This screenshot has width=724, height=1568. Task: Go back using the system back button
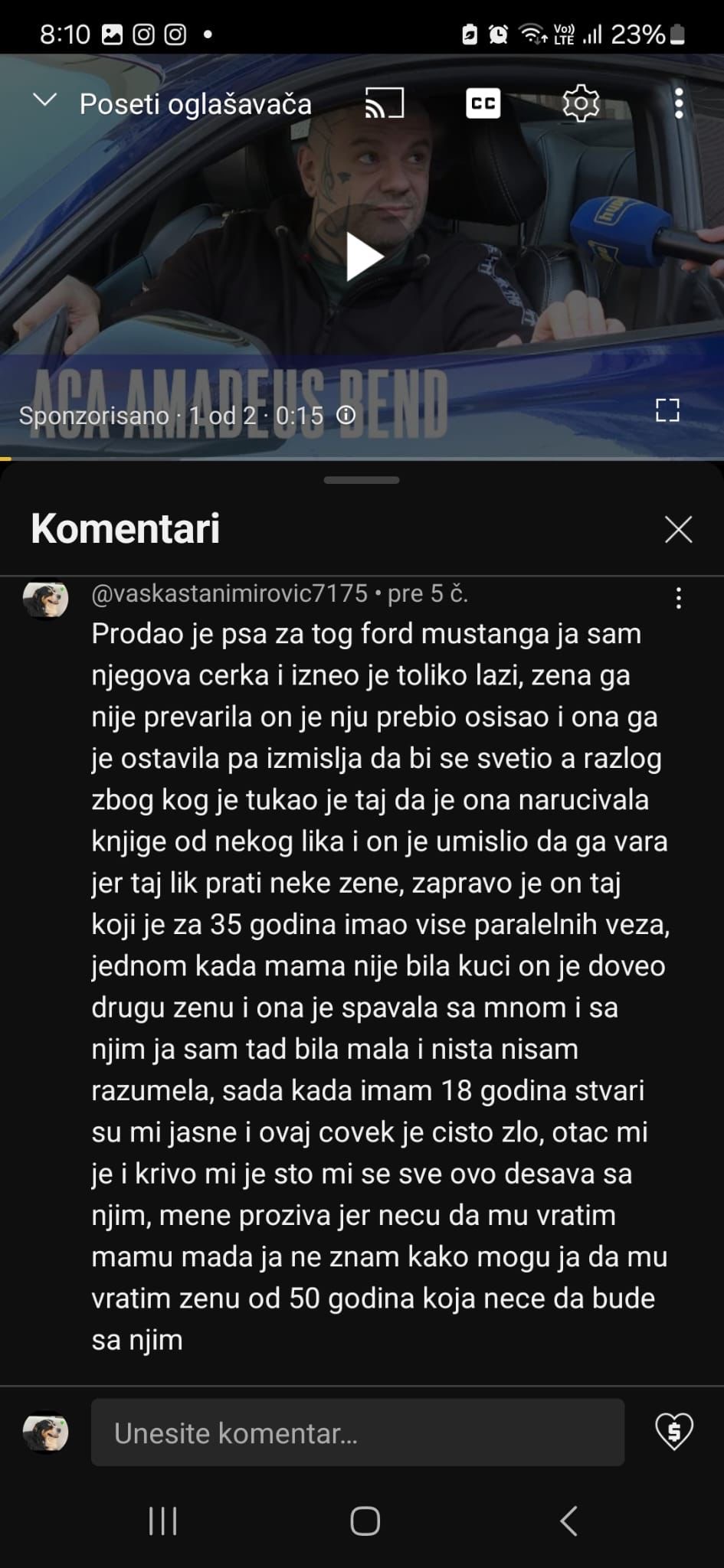[x=568, y=1521]
